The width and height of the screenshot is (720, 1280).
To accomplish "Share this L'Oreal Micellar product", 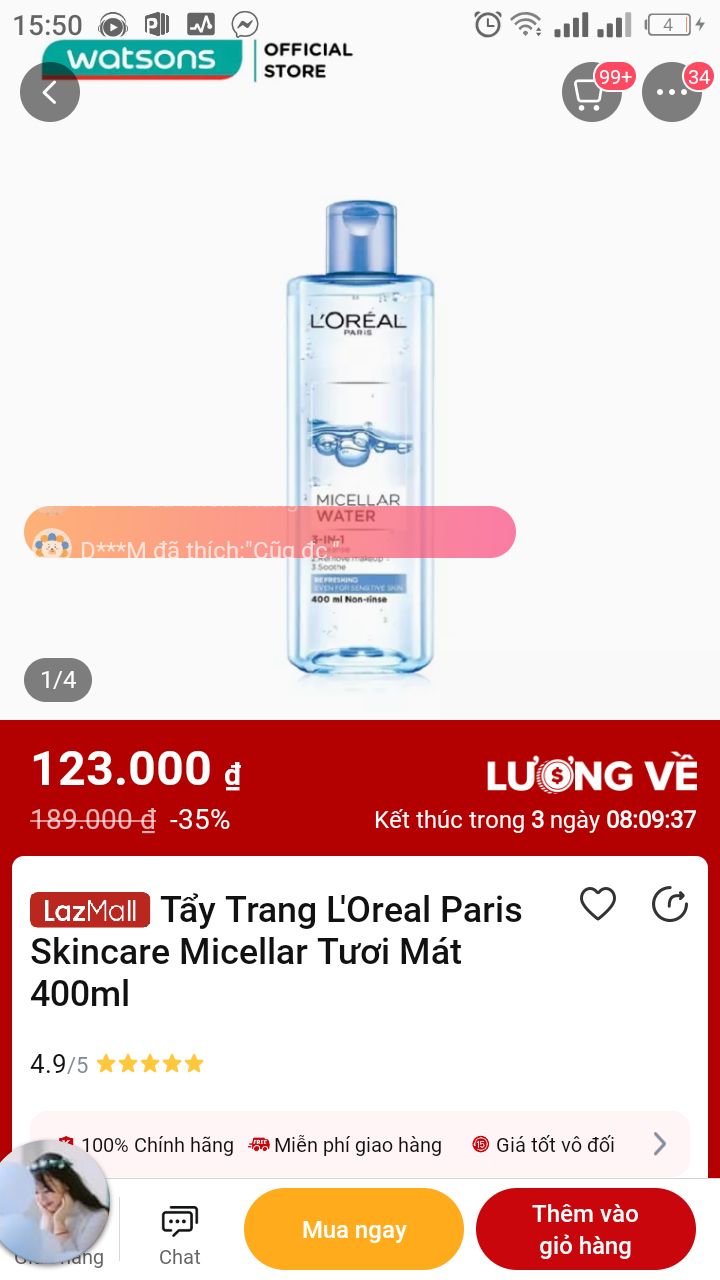I will tap(669, 904).
